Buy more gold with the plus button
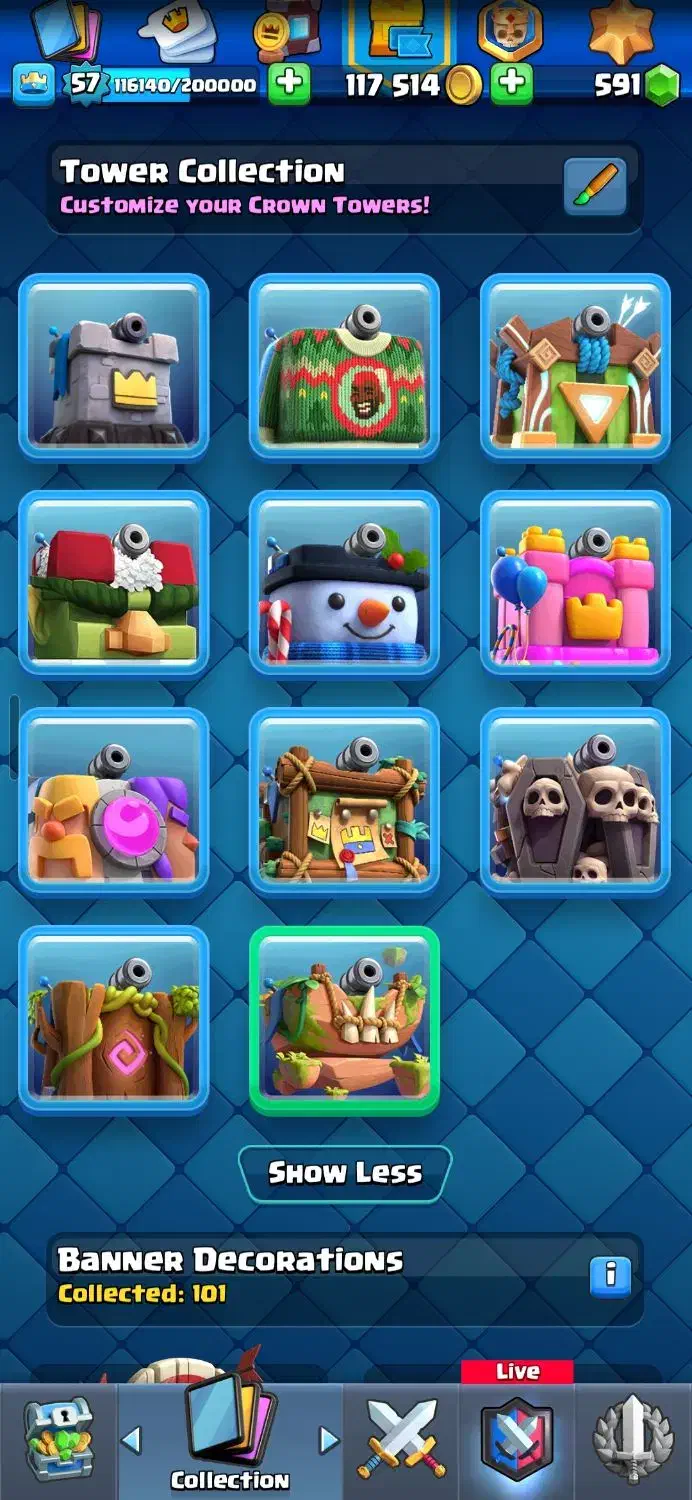 coord(512,84)
